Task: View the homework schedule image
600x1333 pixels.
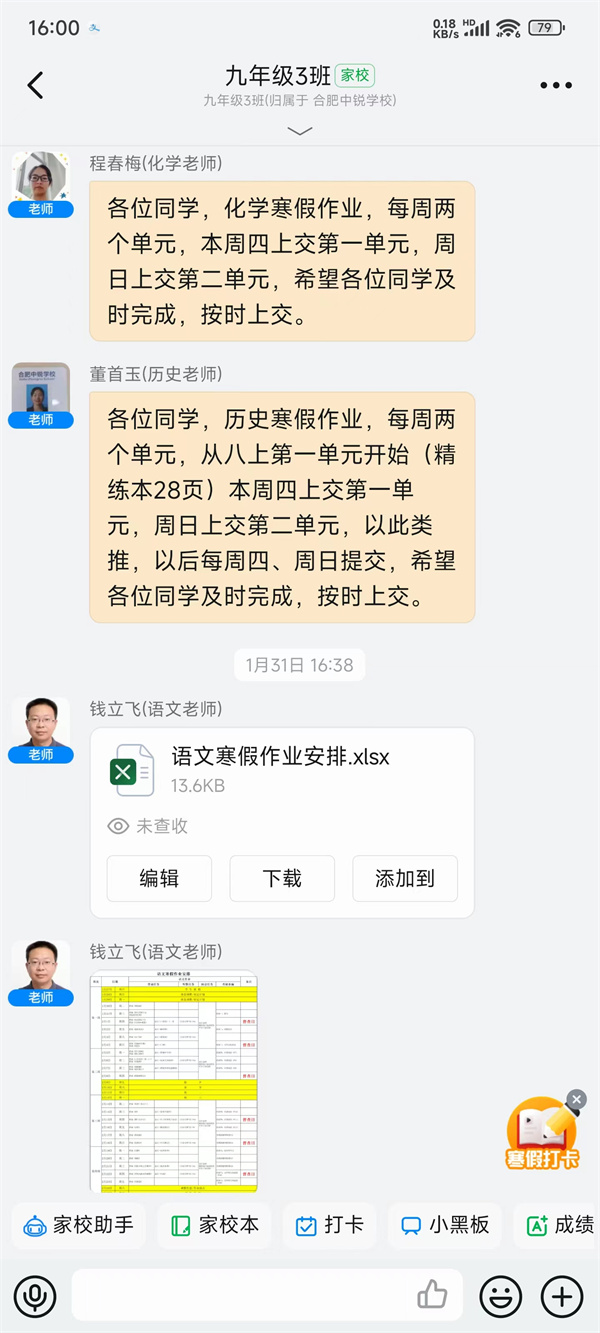Action: pos(173,1082)
